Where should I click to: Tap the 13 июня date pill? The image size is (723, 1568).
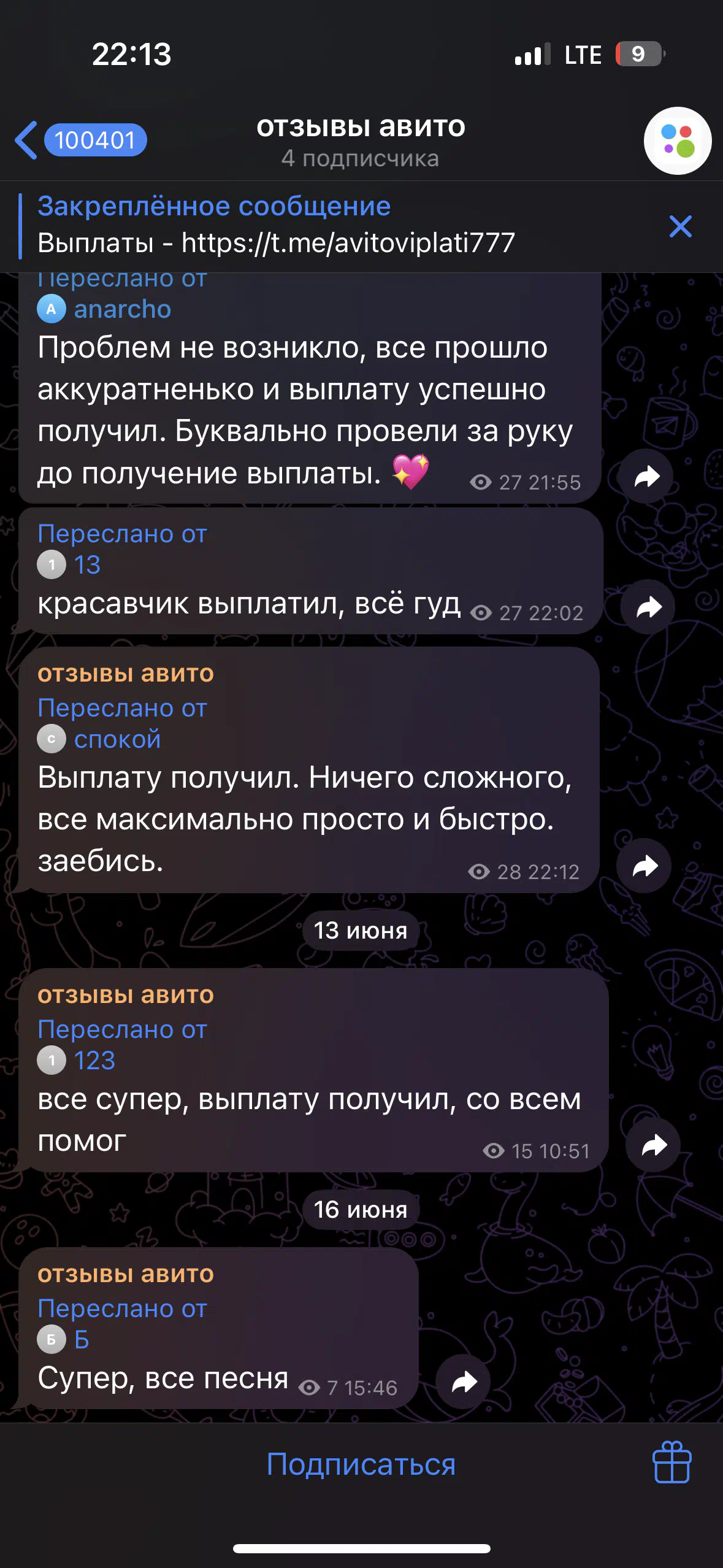tap(361, 931)
